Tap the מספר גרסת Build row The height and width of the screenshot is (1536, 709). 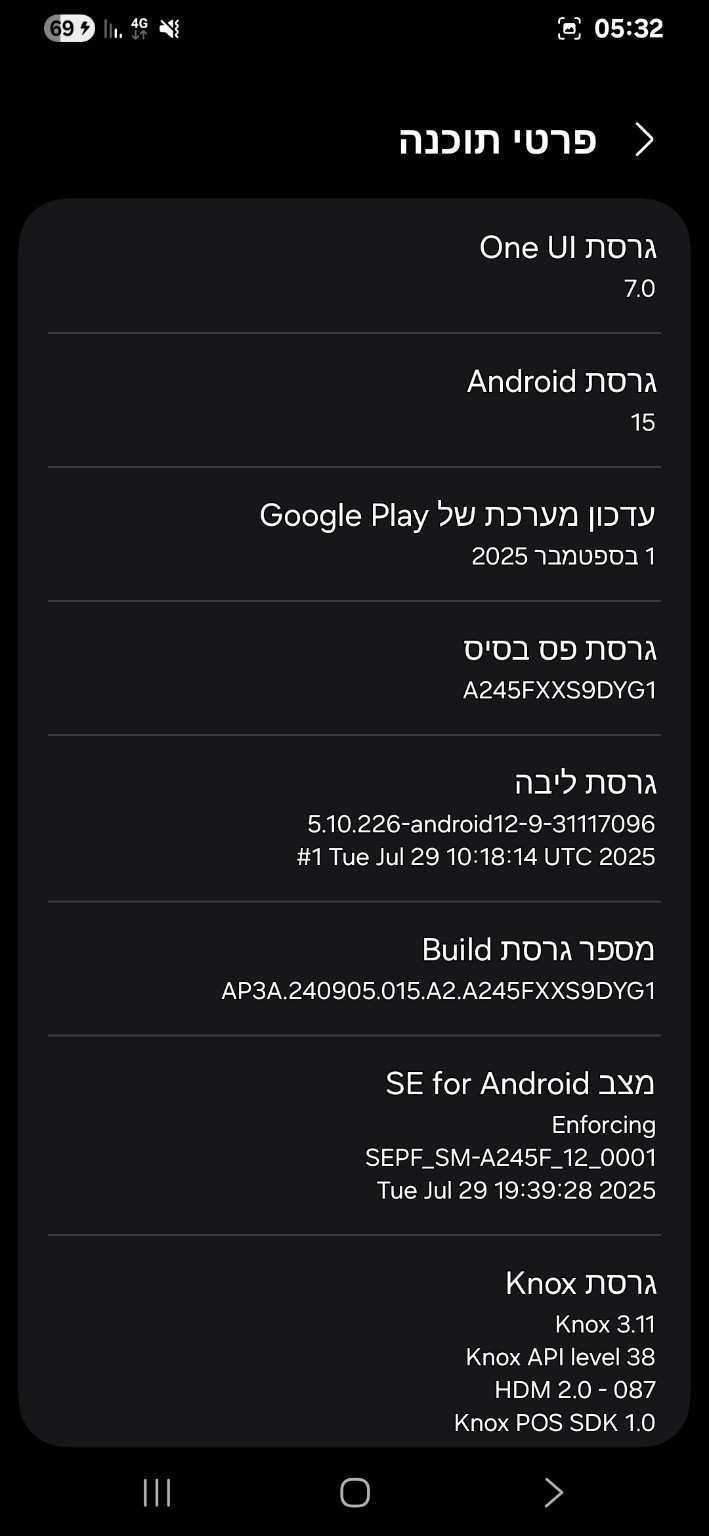354,968
